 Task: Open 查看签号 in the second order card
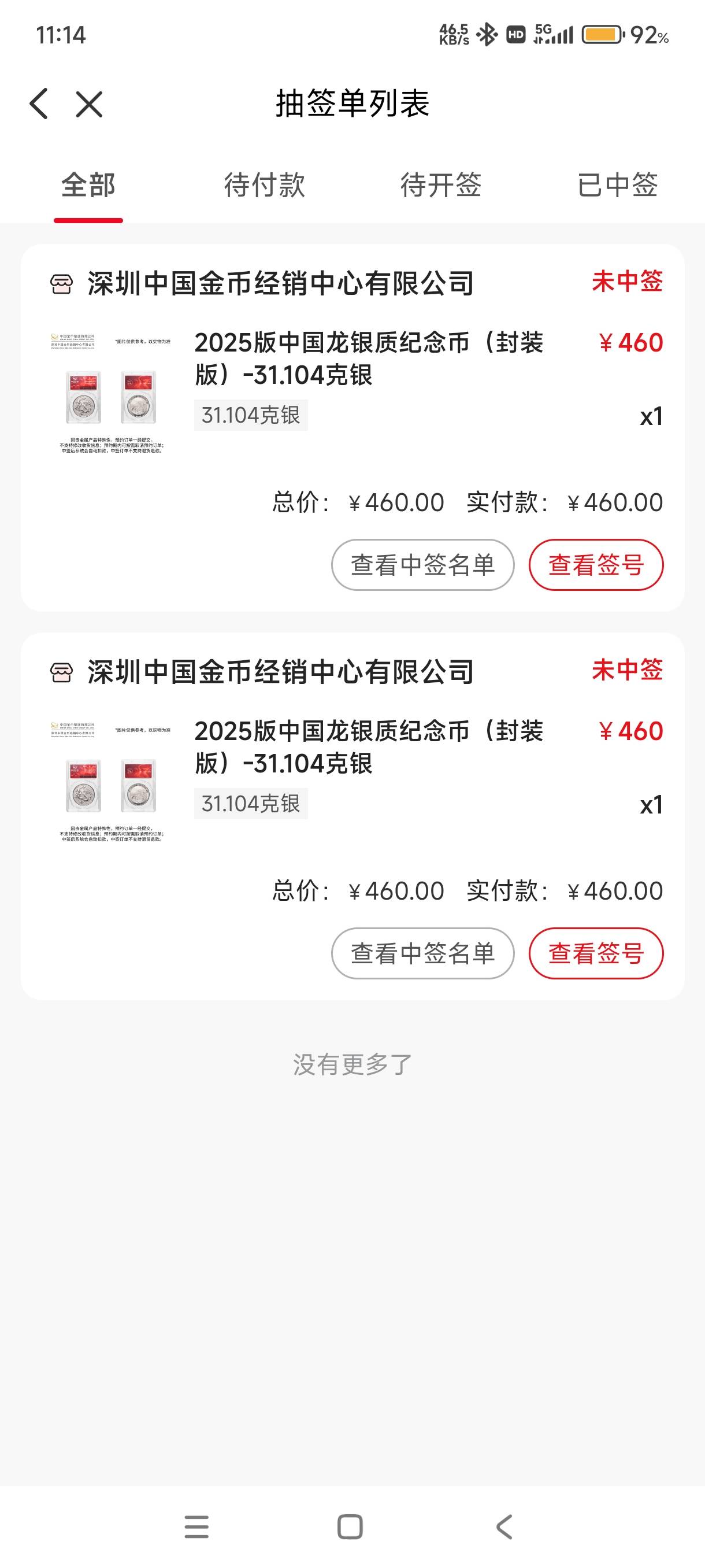pyautogui.click(x=596, y=953)
